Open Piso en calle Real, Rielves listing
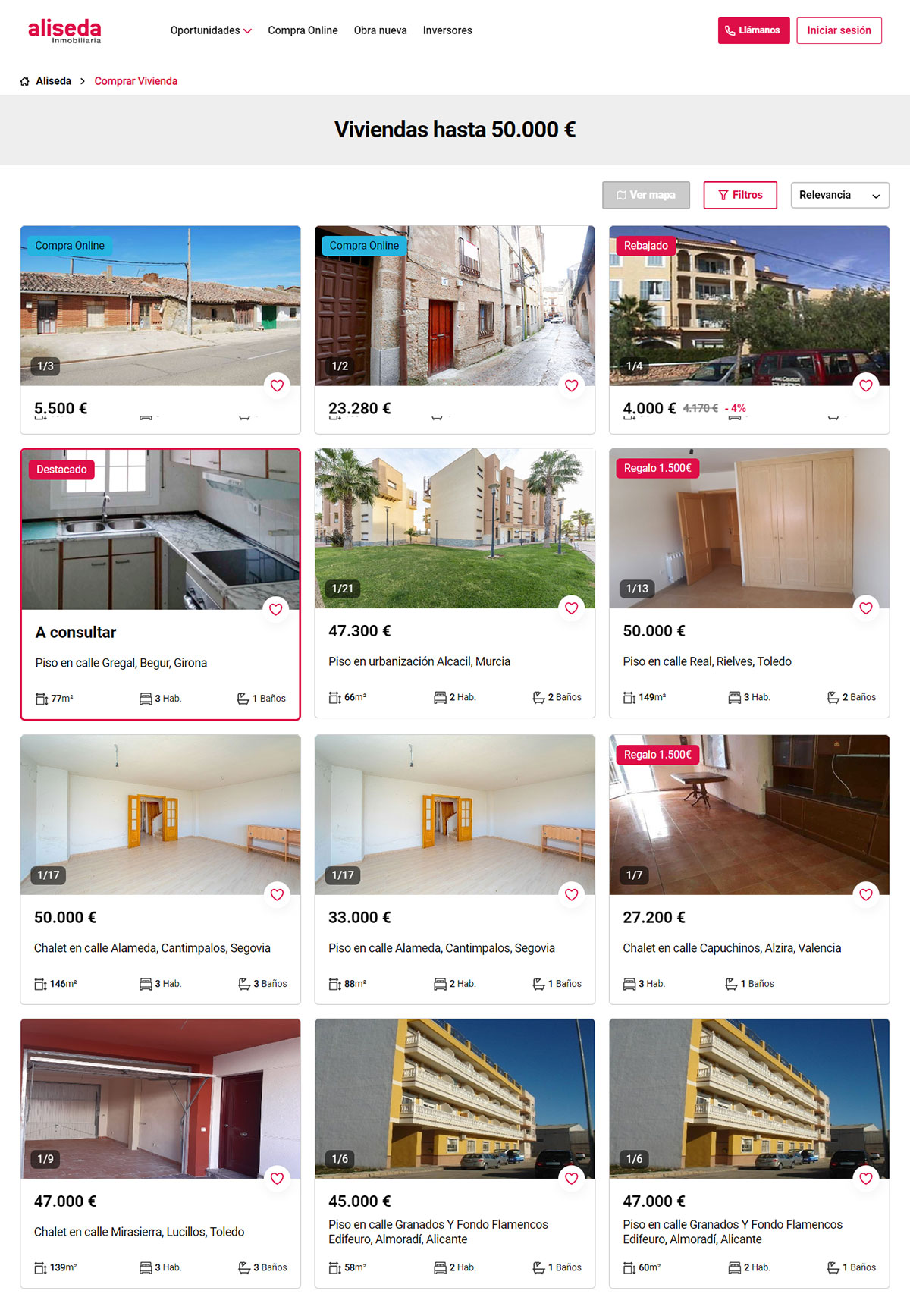This screenshot has width=910, height=1316. point(707,661)
